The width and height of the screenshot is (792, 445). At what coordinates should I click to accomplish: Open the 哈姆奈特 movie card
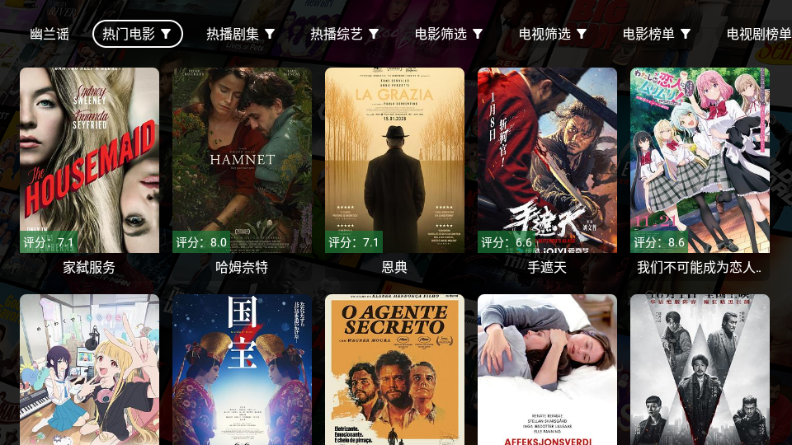(242, 160)
